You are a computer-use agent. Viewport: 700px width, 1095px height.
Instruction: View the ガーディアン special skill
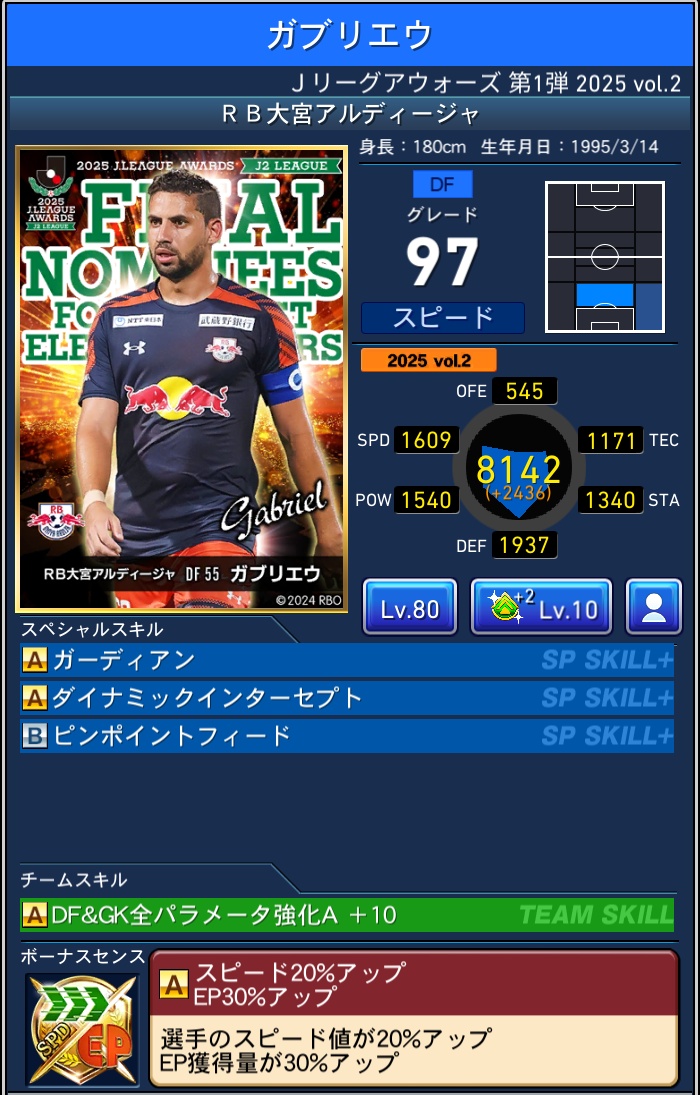(x=346, y=660)
